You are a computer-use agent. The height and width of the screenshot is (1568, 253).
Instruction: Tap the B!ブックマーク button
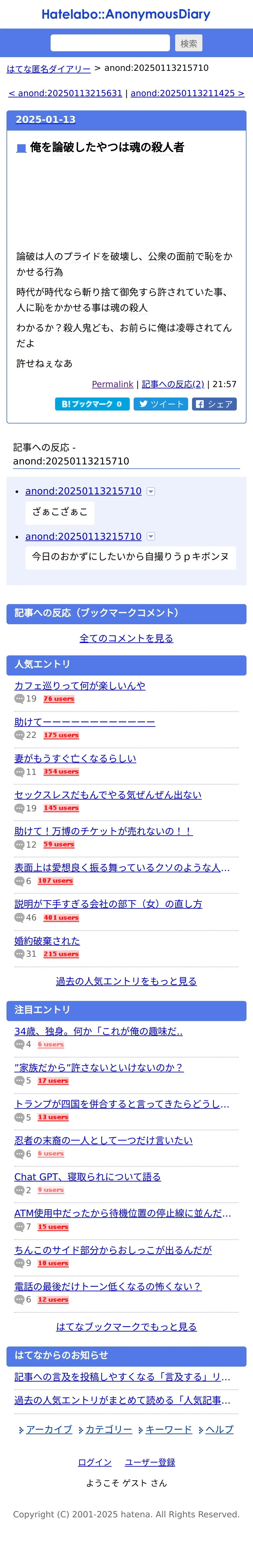[92, 404]
